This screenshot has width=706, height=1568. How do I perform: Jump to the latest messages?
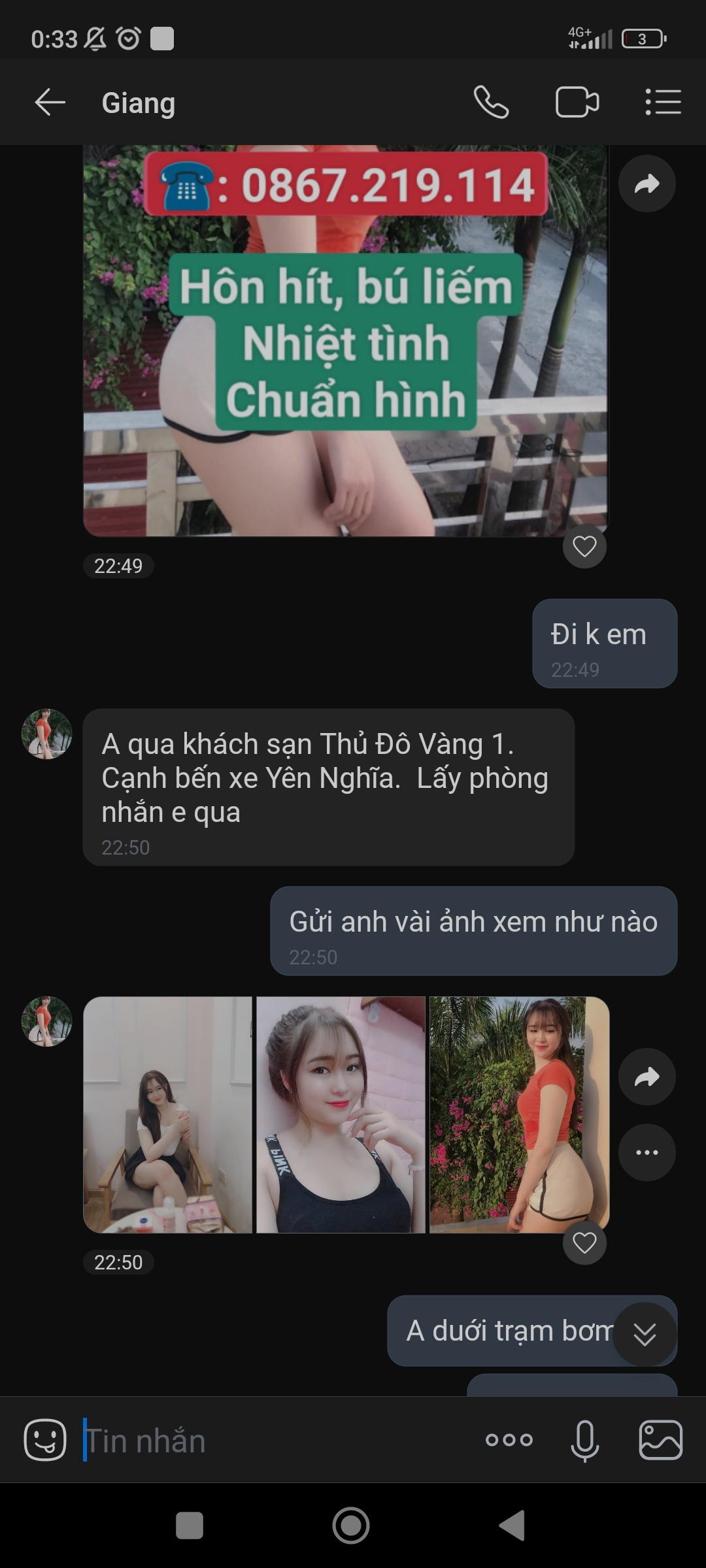[645, 1334]
